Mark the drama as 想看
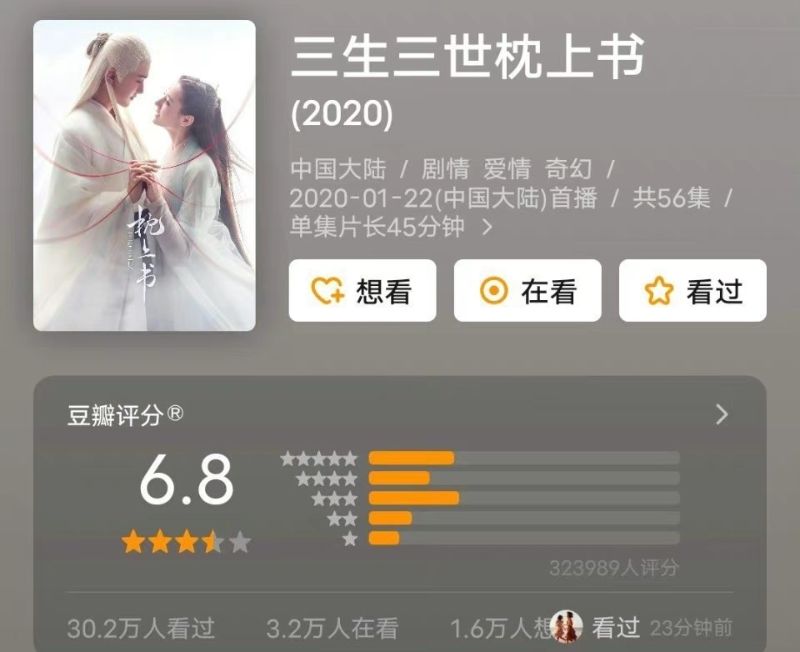 [x=362, y=291]
